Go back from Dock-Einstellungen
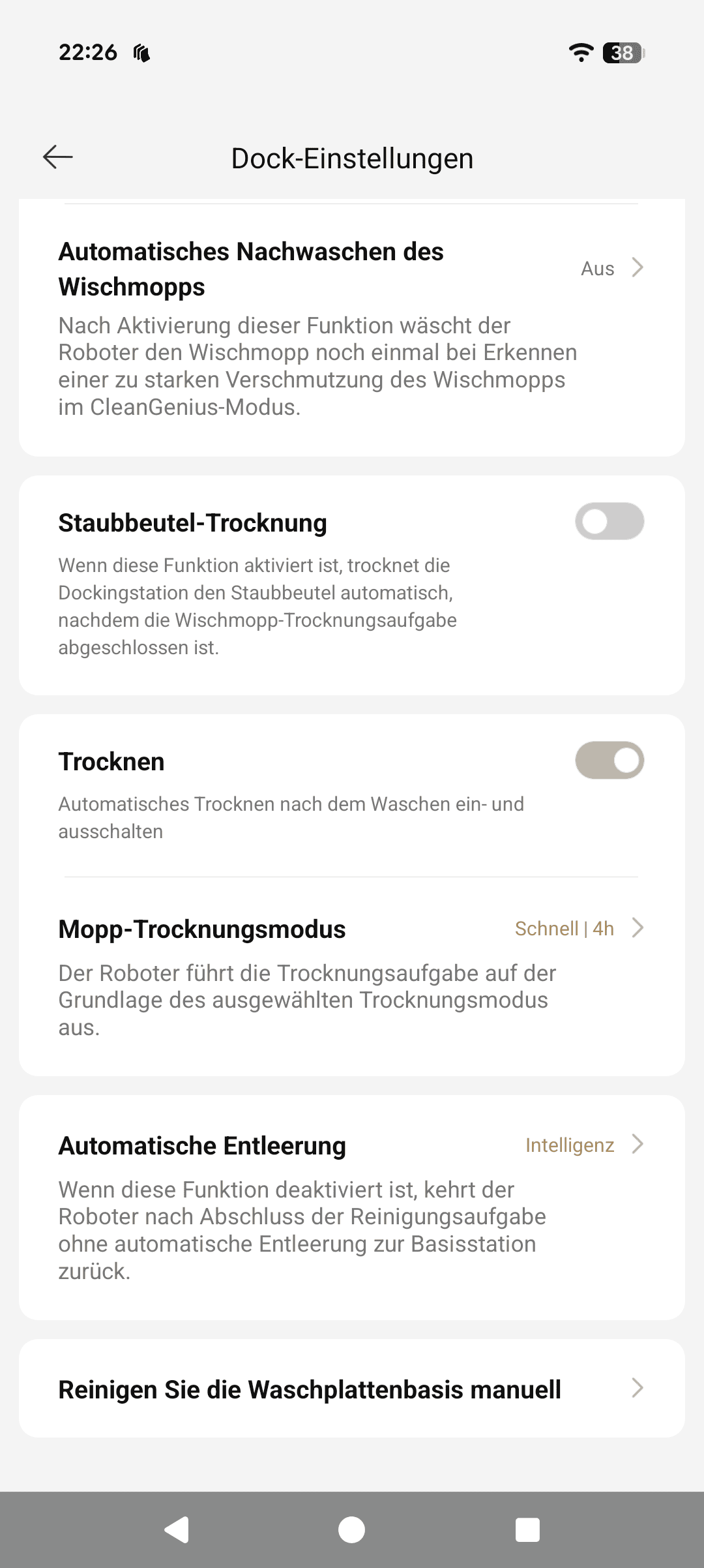Image resolution: width=704 pixels, height=1568 pixels. pos(58,157)
